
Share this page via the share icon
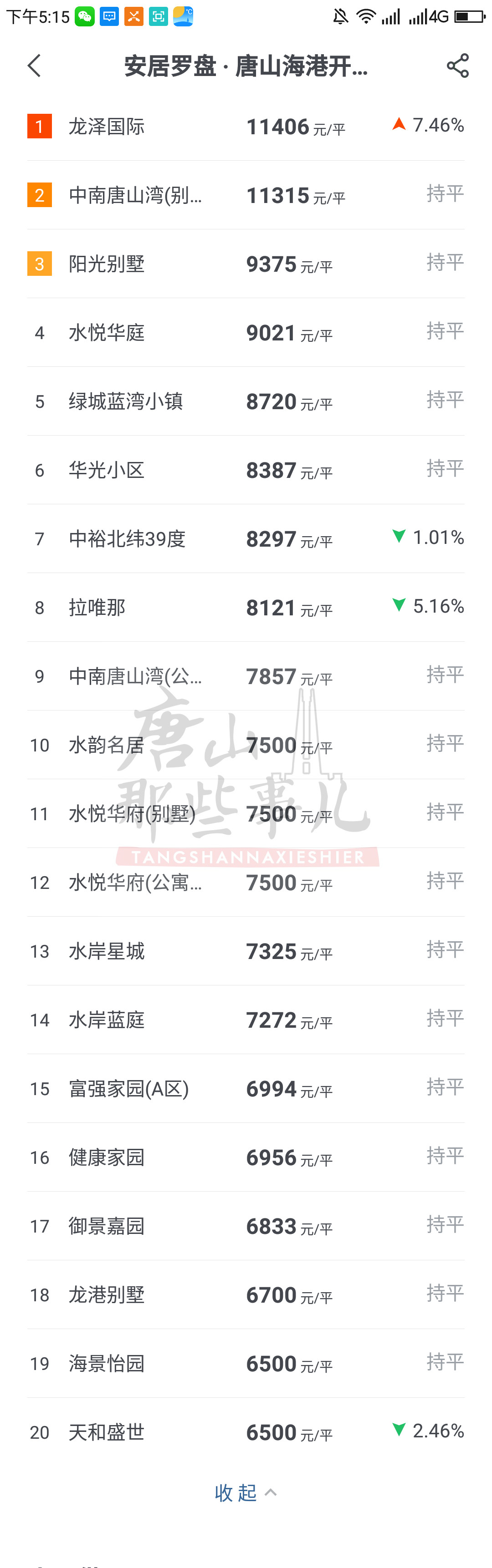[x=457, y=66]
